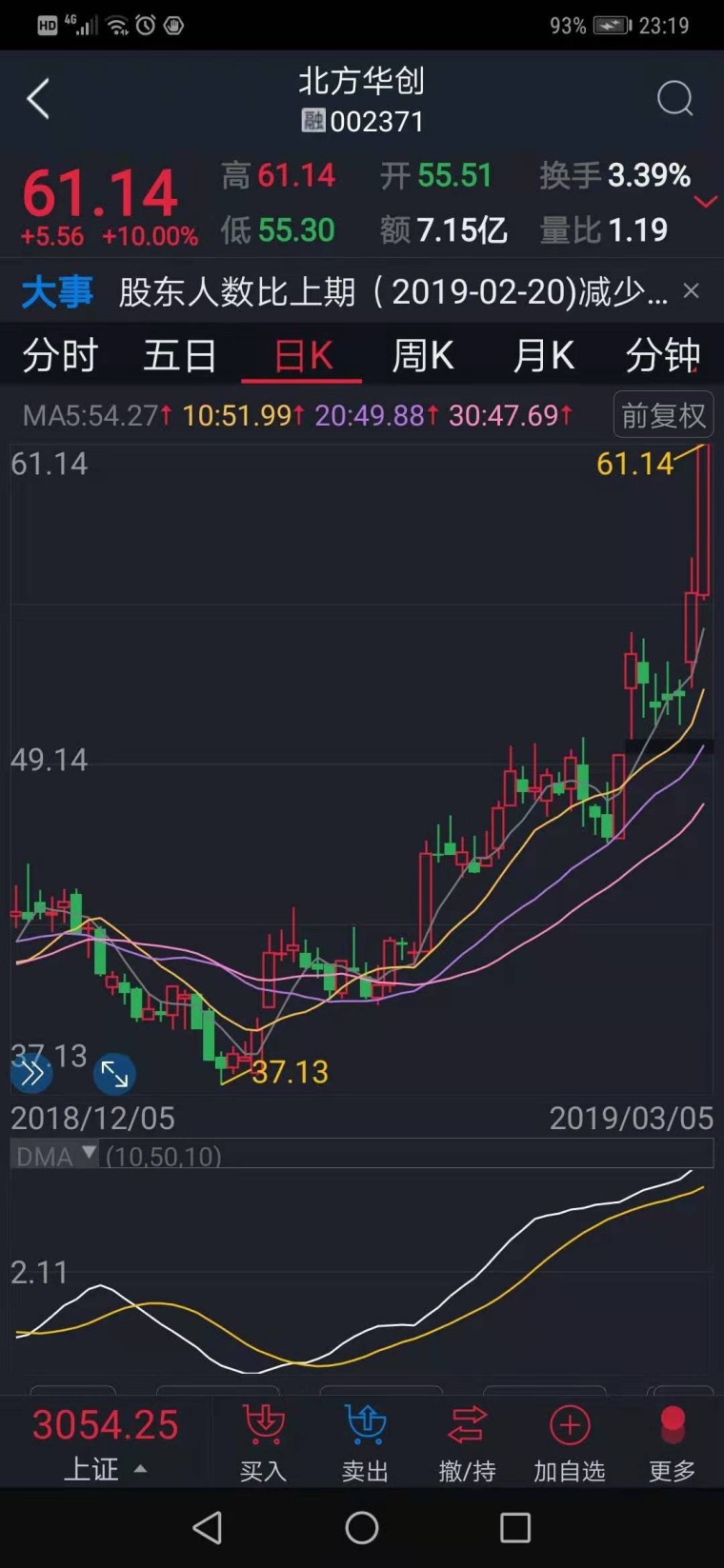Switch to the 周K chart tab
The width and height of the screenshot is (724, 1568).
pos(422,356)
